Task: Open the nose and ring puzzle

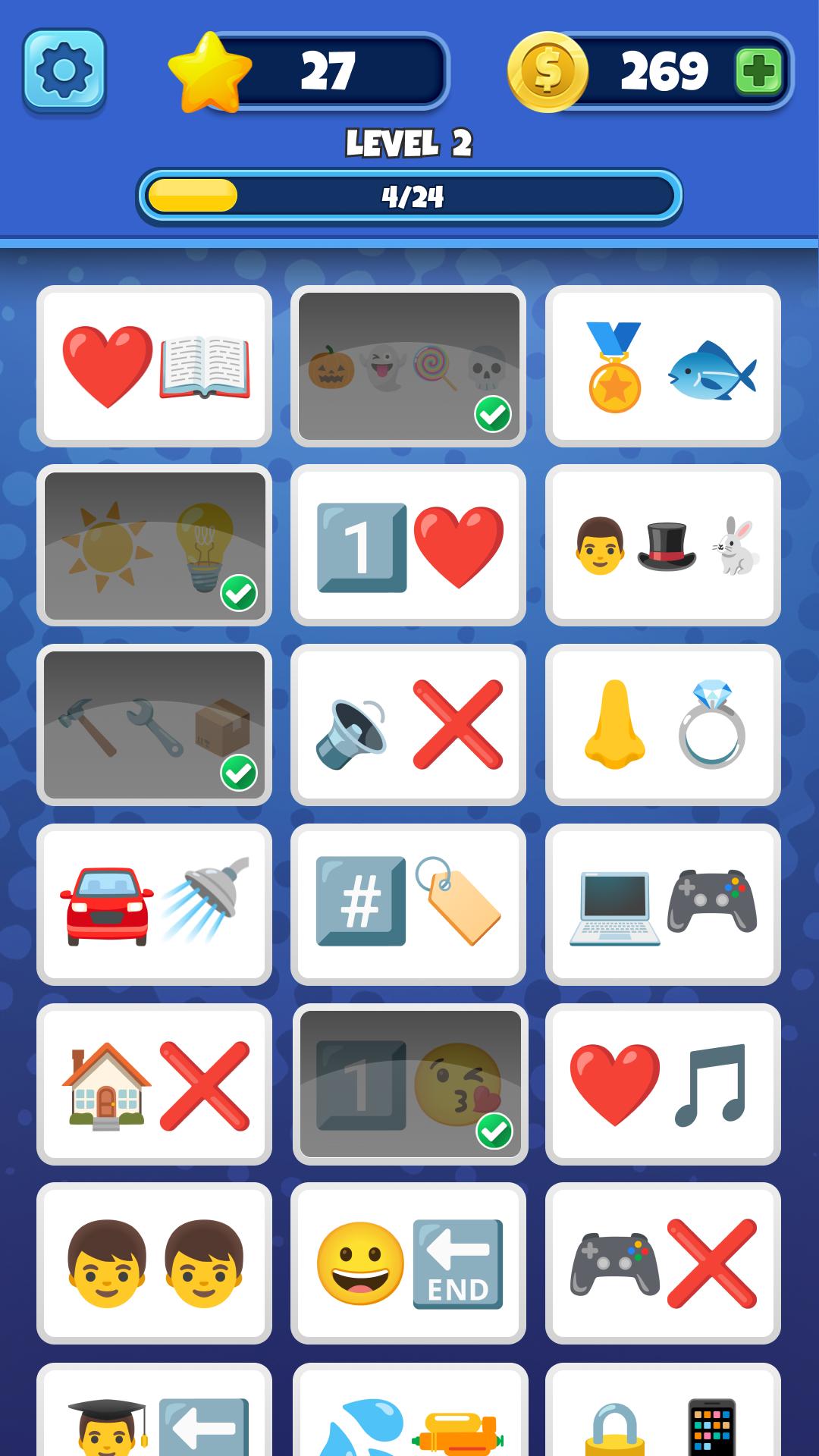Action: (663, 725)
